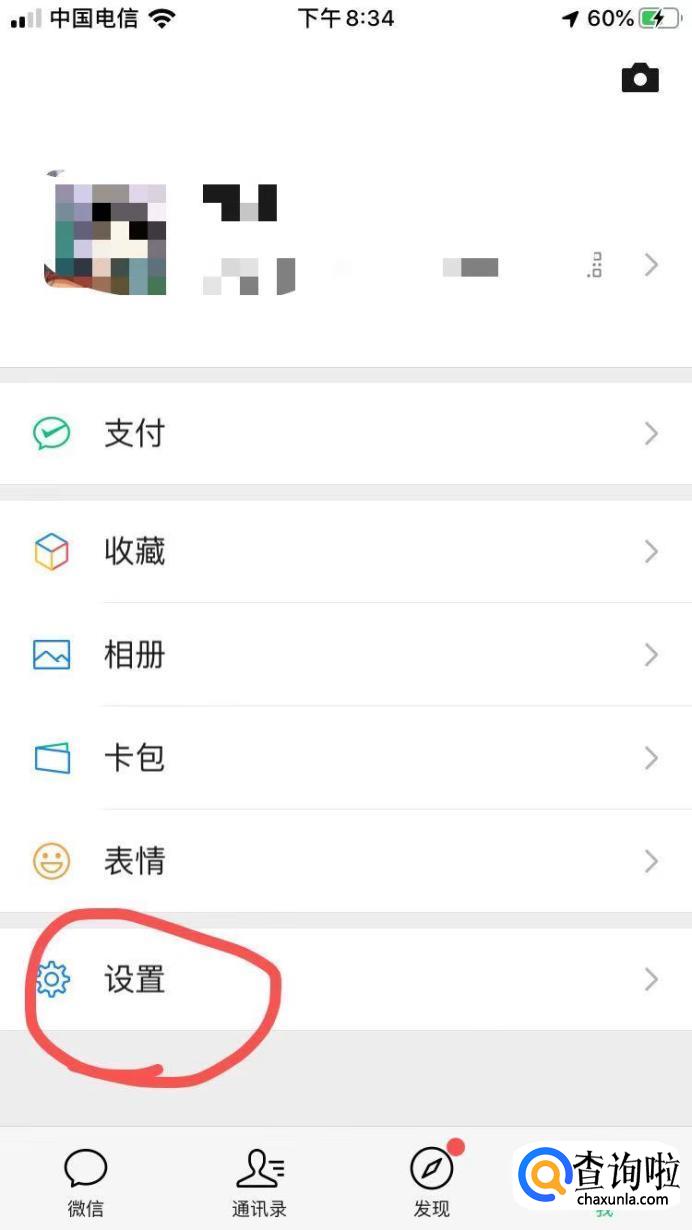Open 收藏 (Favorites)
692x1230 pixels.
pyautogui.click(x=345, y=551)
